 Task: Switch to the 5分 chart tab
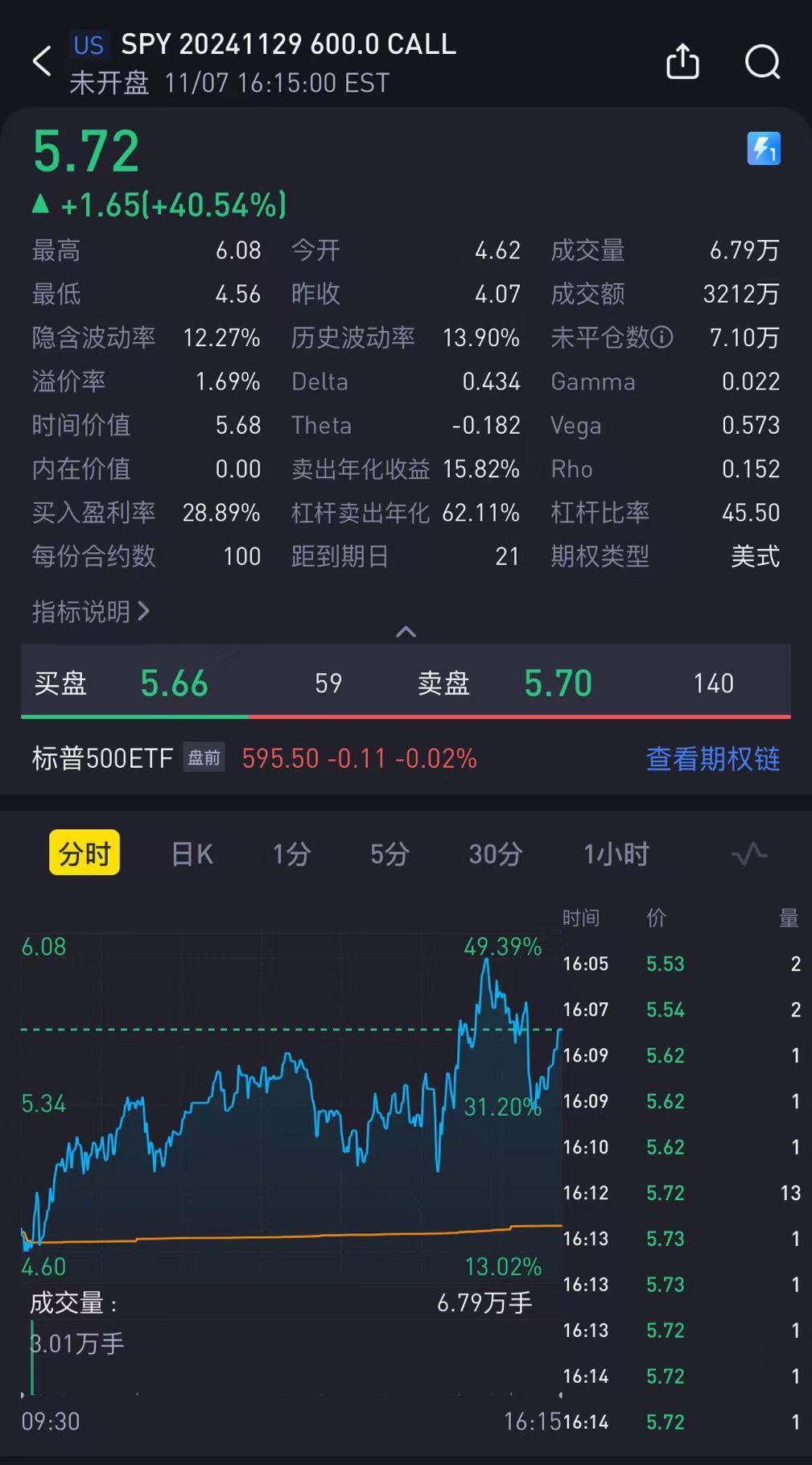pos(390,854)
